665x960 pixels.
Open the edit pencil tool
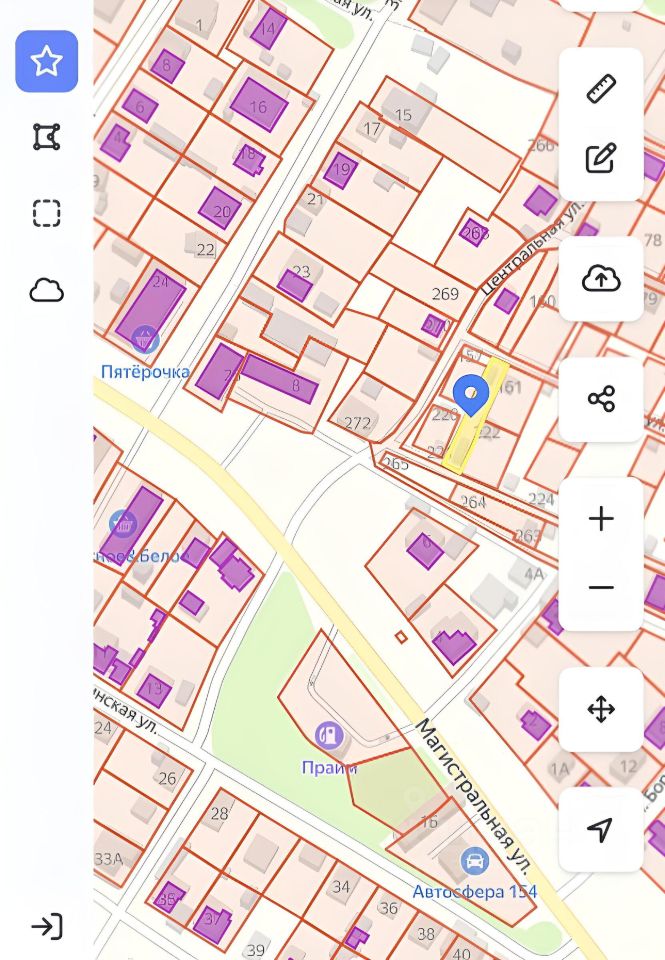[x=601, y=158]
